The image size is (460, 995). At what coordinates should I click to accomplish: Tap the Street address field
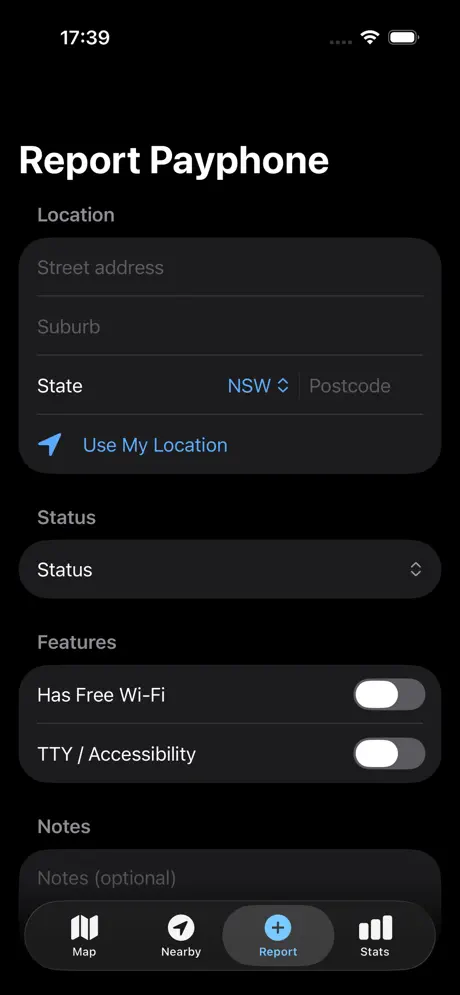coord(230,267)
